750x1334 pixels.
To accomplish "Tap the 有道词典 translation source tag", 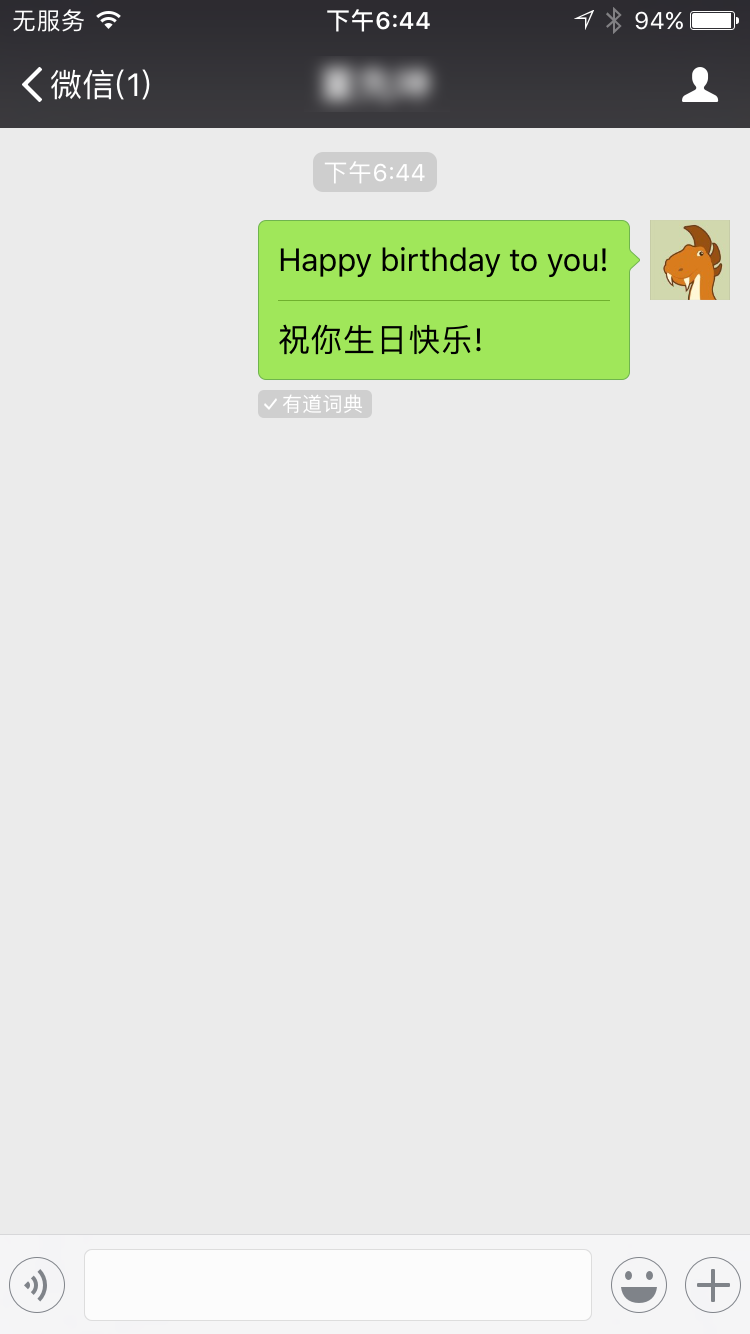I will point(315,404).
